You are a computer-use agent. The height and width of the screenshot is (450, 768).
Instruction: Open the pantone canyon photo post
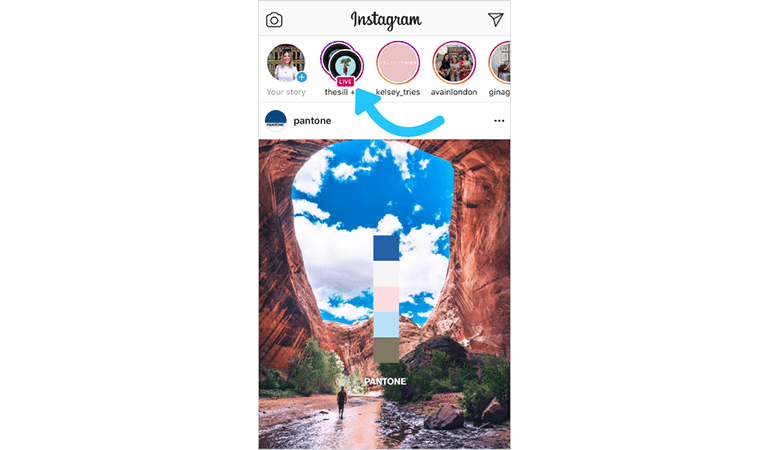384,293
